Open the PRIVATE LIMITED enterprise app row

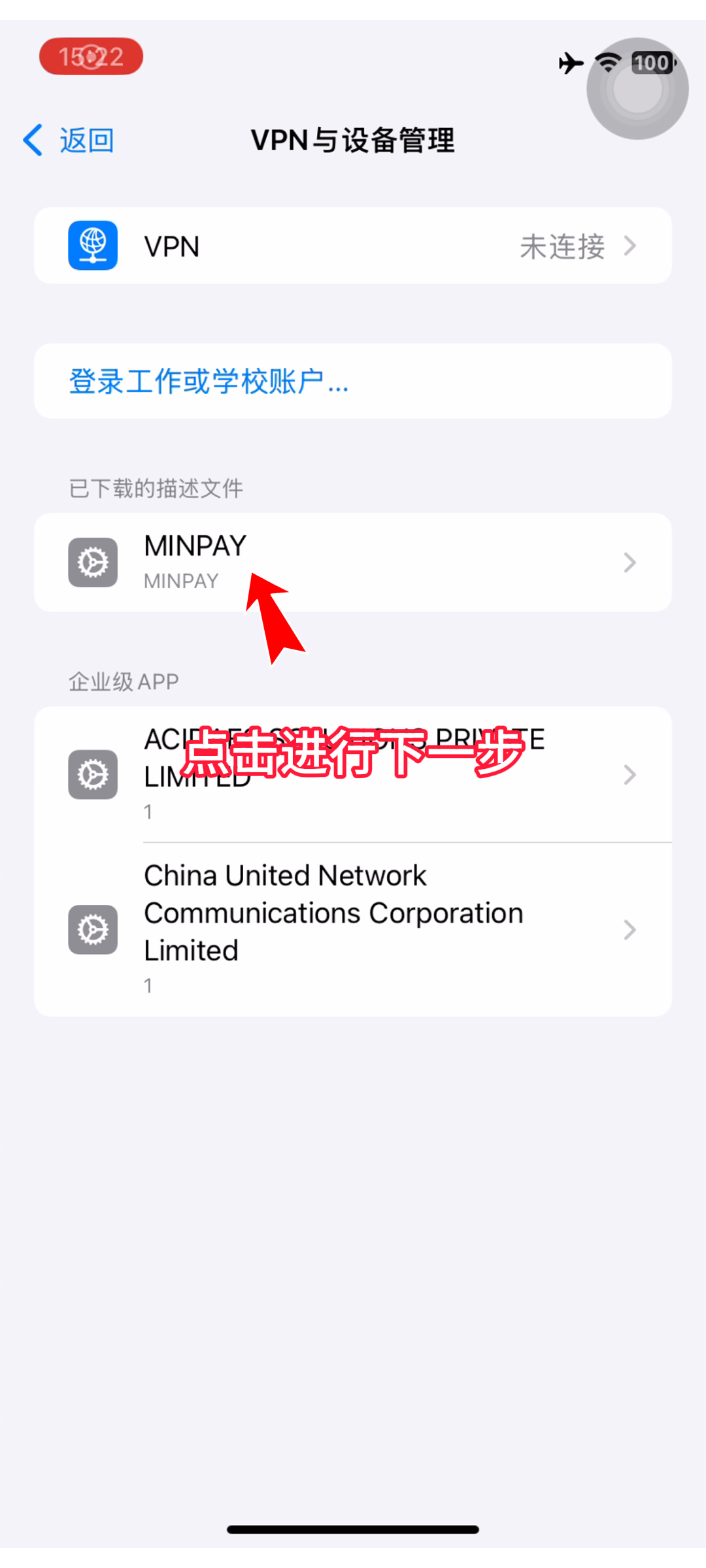tap(353, 775)
